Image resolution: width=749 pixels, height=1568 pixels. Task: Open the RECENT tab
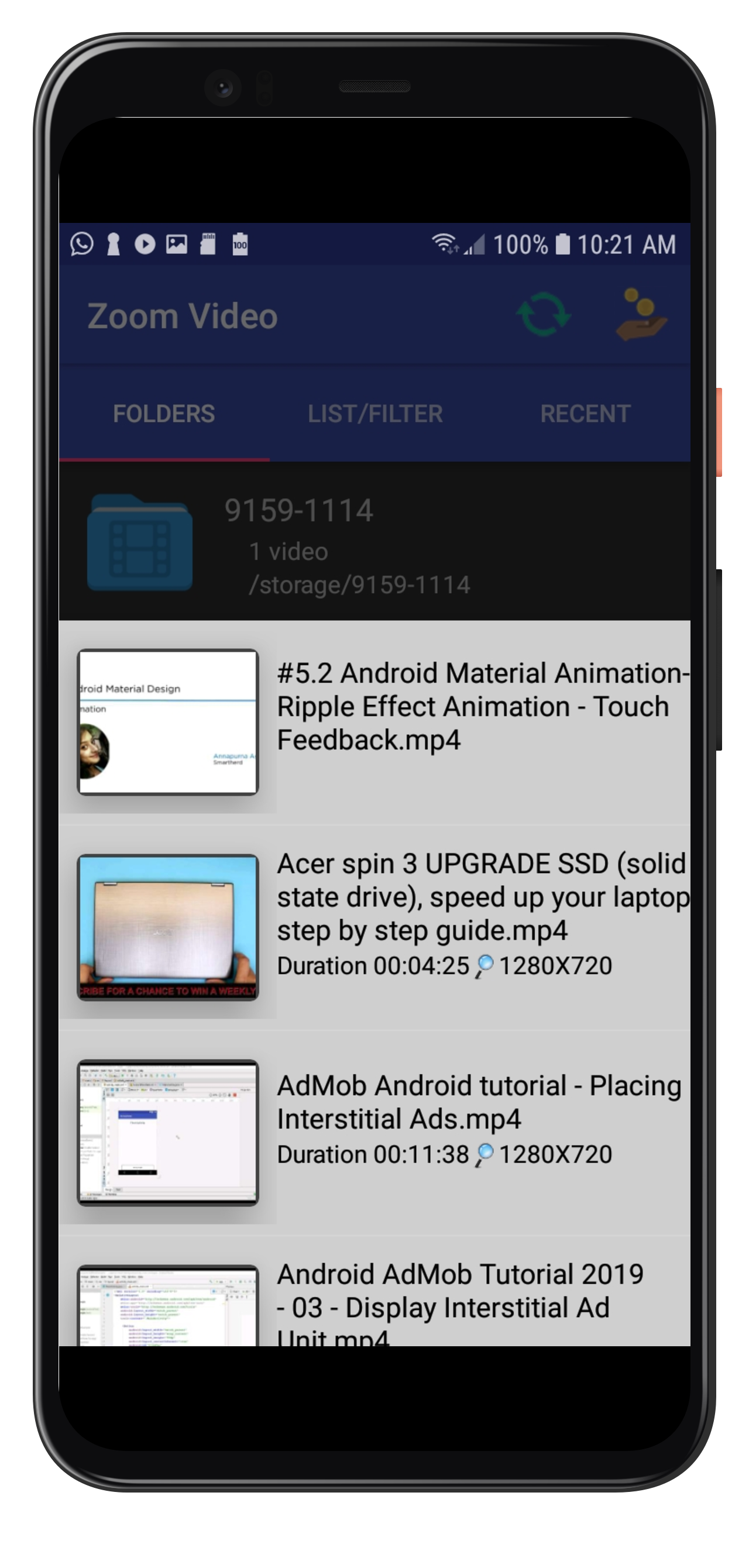pos(585,414)
